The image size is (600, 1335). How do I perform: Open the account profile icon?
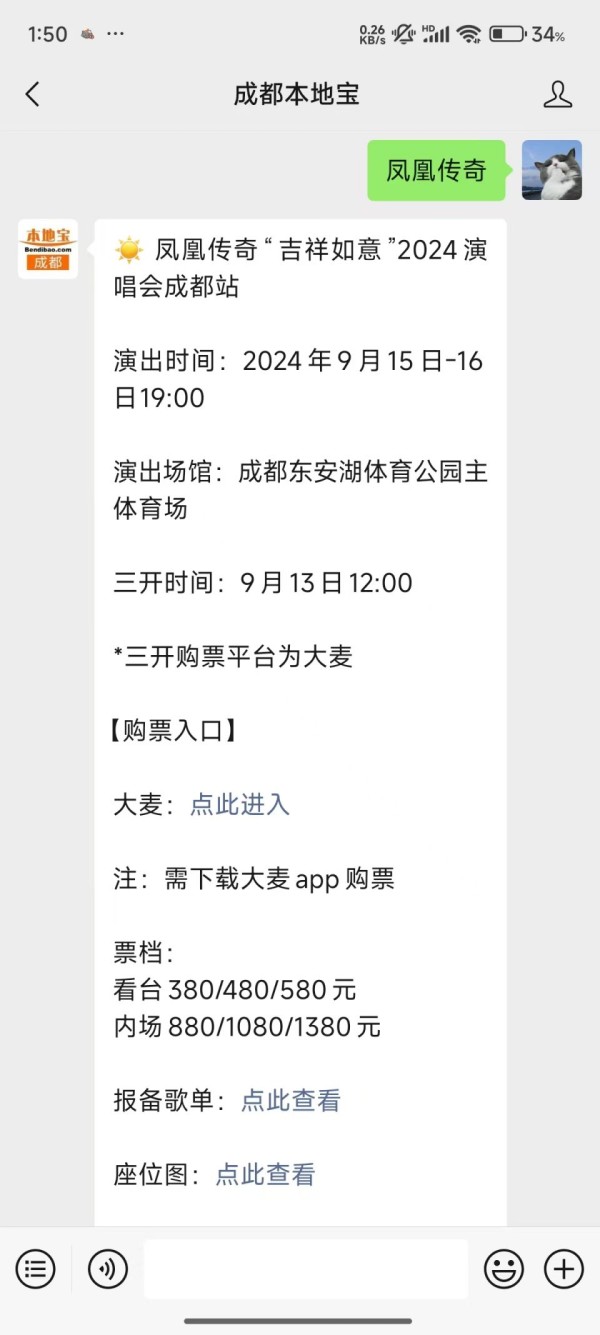coord(557,95)
